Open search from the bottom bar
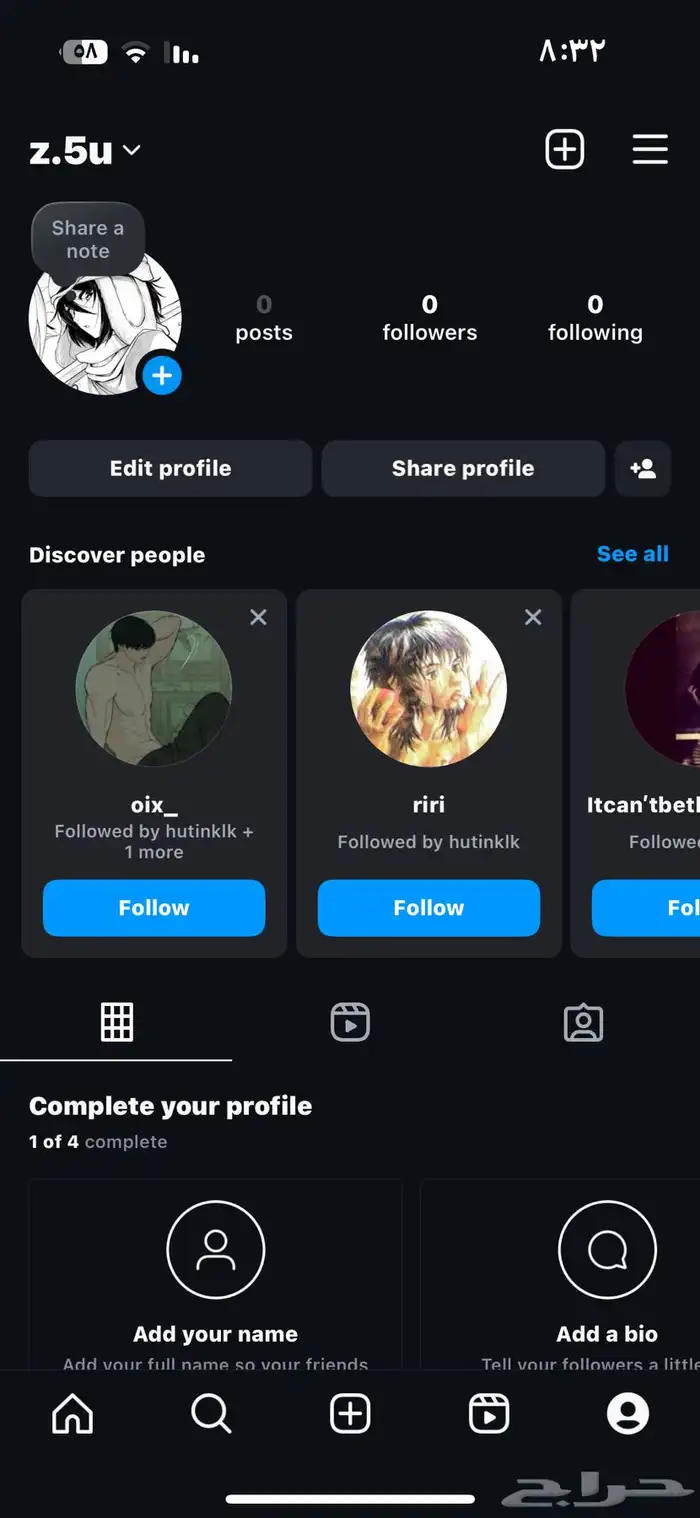This screenshot has height=1518, width=700. click(211, 1414)
